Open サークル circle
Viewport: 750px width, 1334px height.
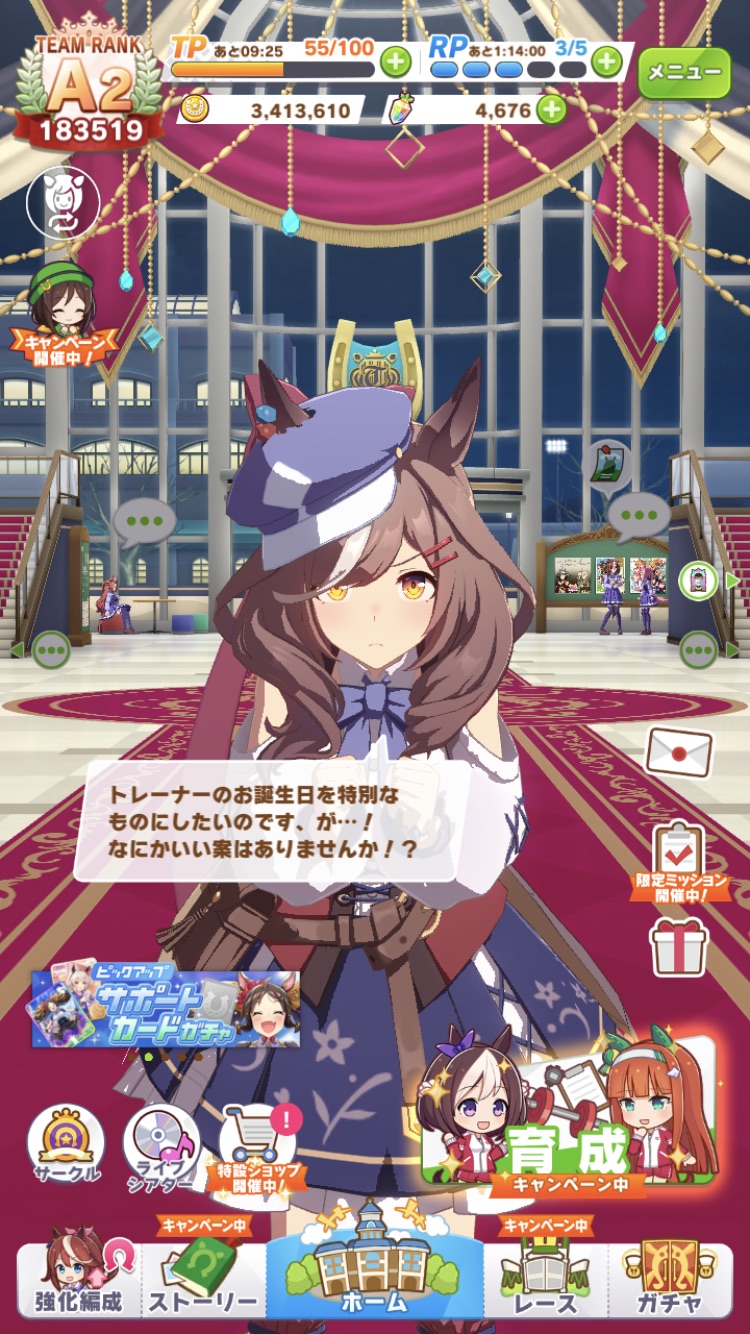[x=65, y=1145]
